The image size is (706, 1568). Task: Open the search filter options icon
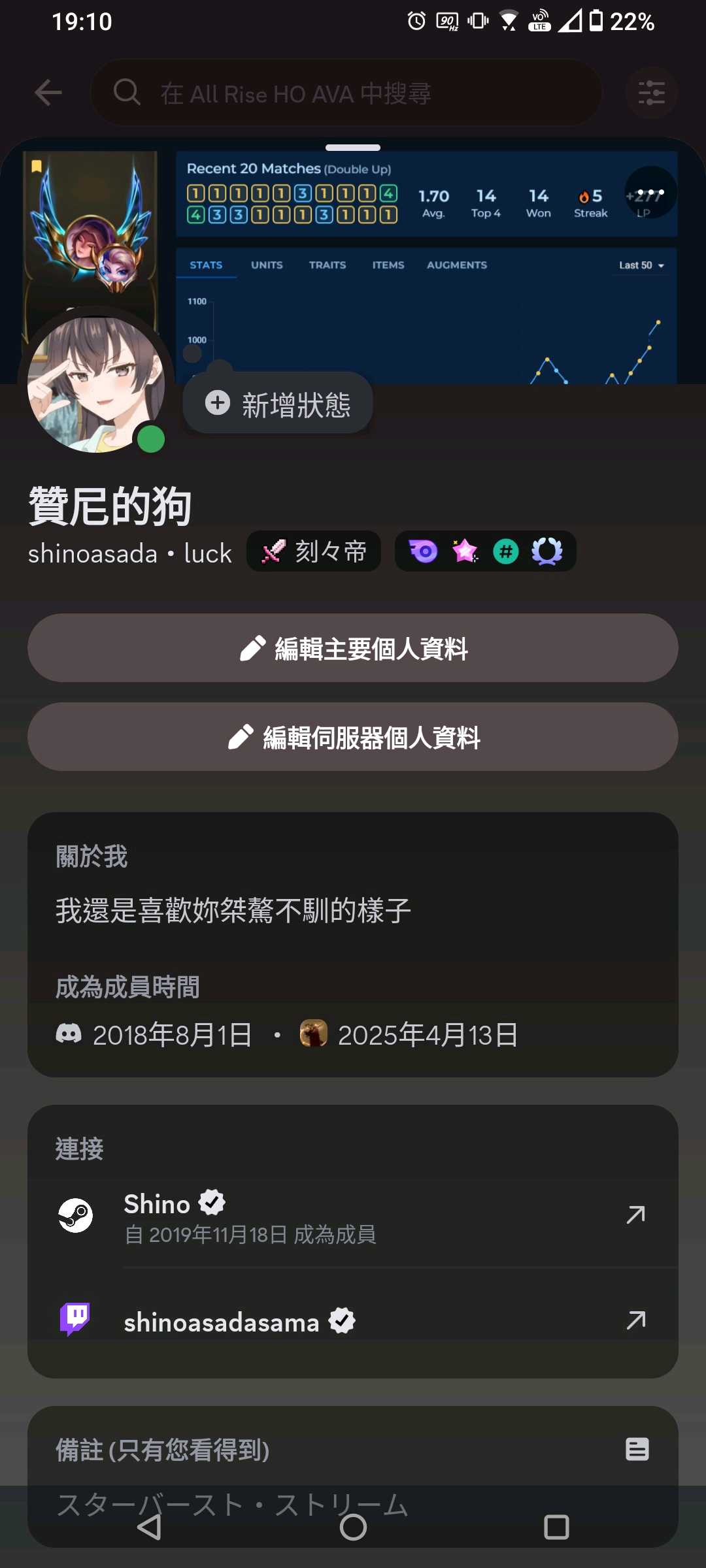point(651,93)
